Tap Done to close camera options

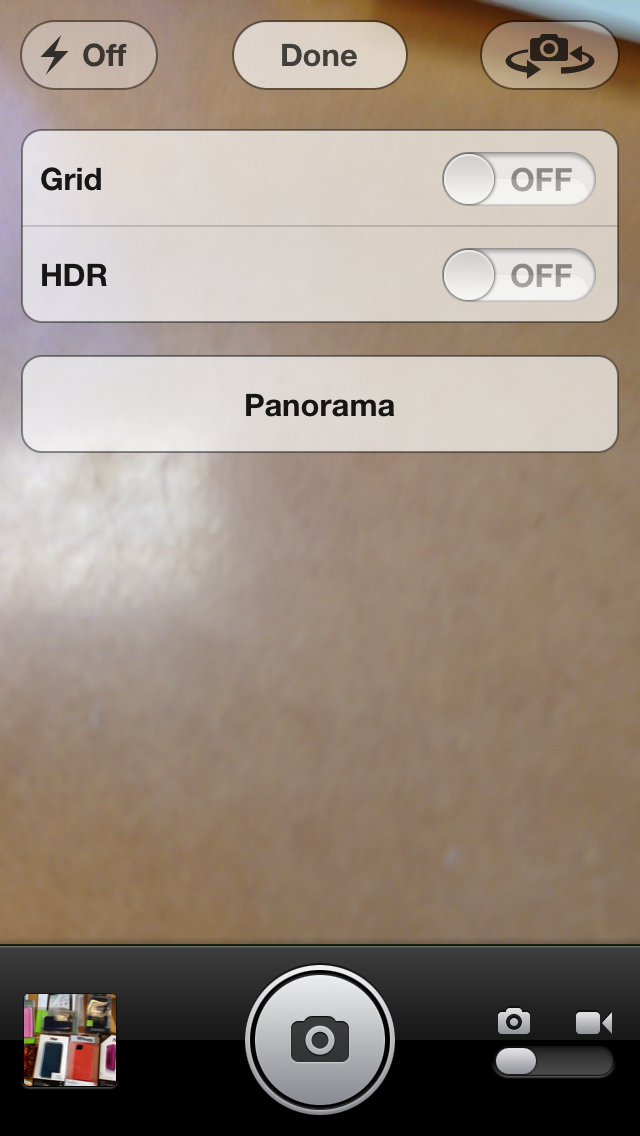320,55
